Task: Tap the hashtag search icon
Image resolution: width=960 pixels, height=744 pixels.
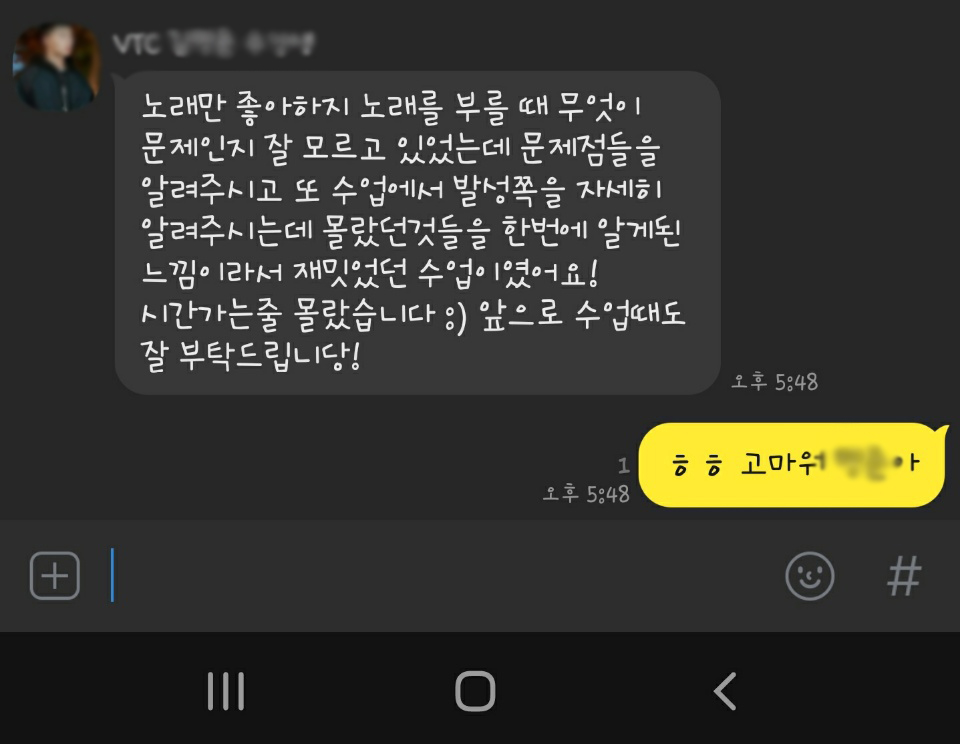Action: click(x=903, y=576)
